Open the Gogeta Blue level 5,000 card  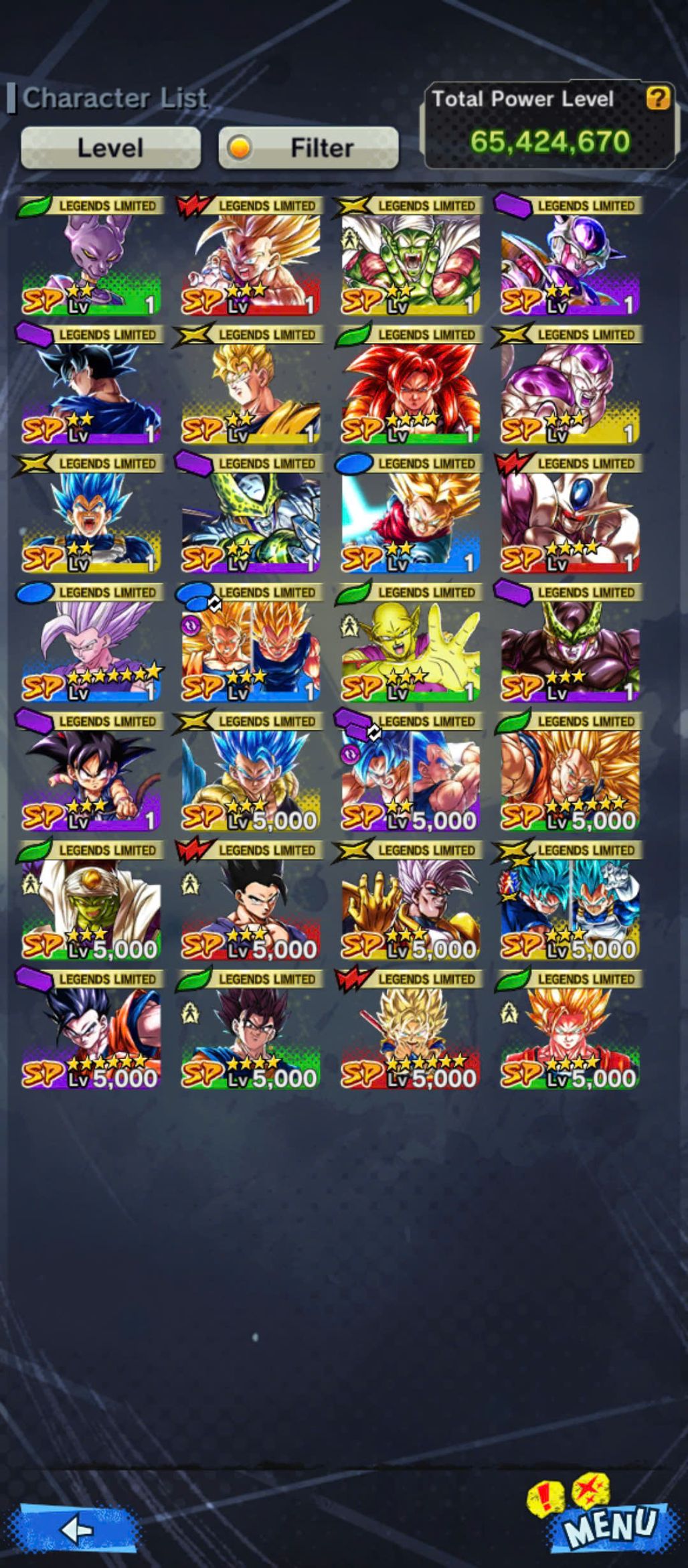coord(250,773)
